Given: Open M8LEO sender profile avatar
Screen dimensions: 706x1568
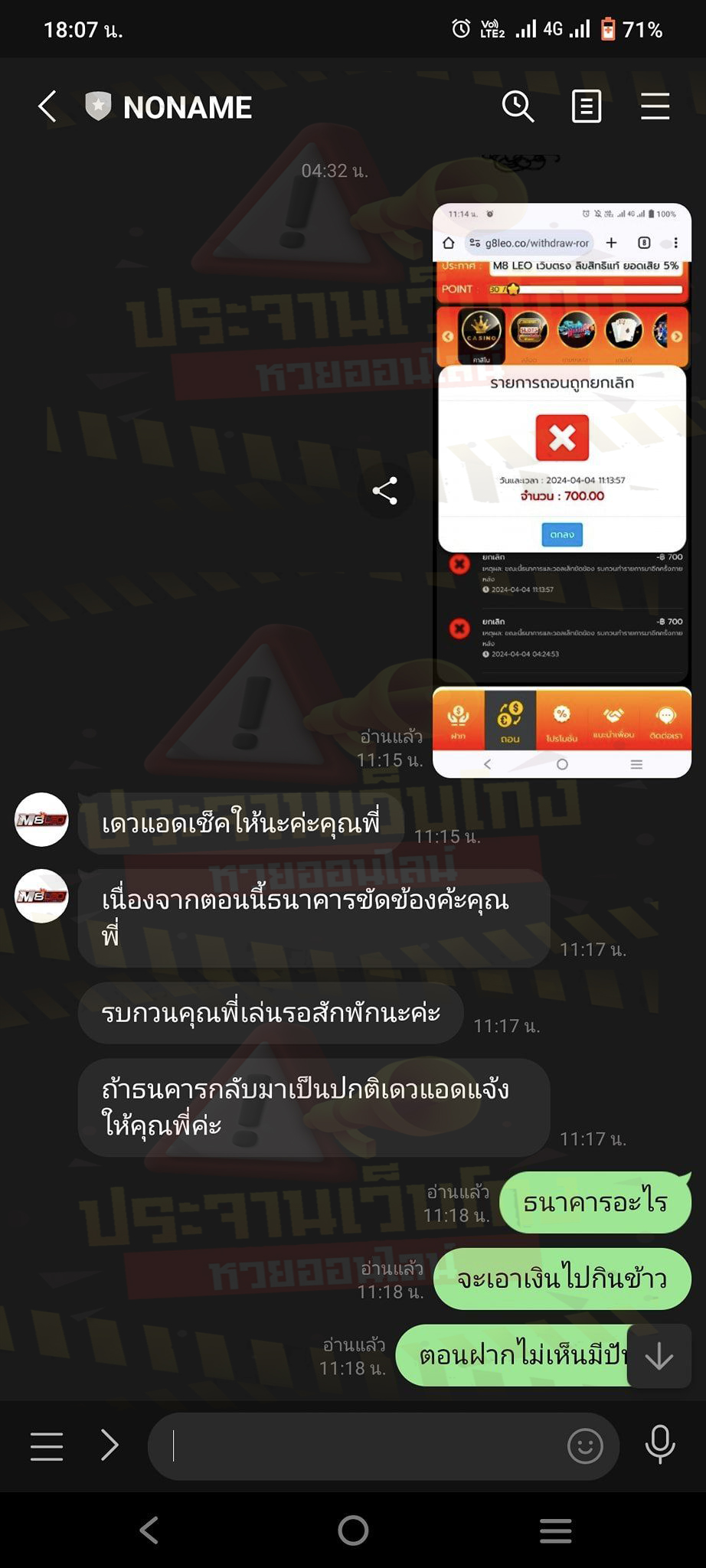Looking at the screenshot, I should pos(42,819).
